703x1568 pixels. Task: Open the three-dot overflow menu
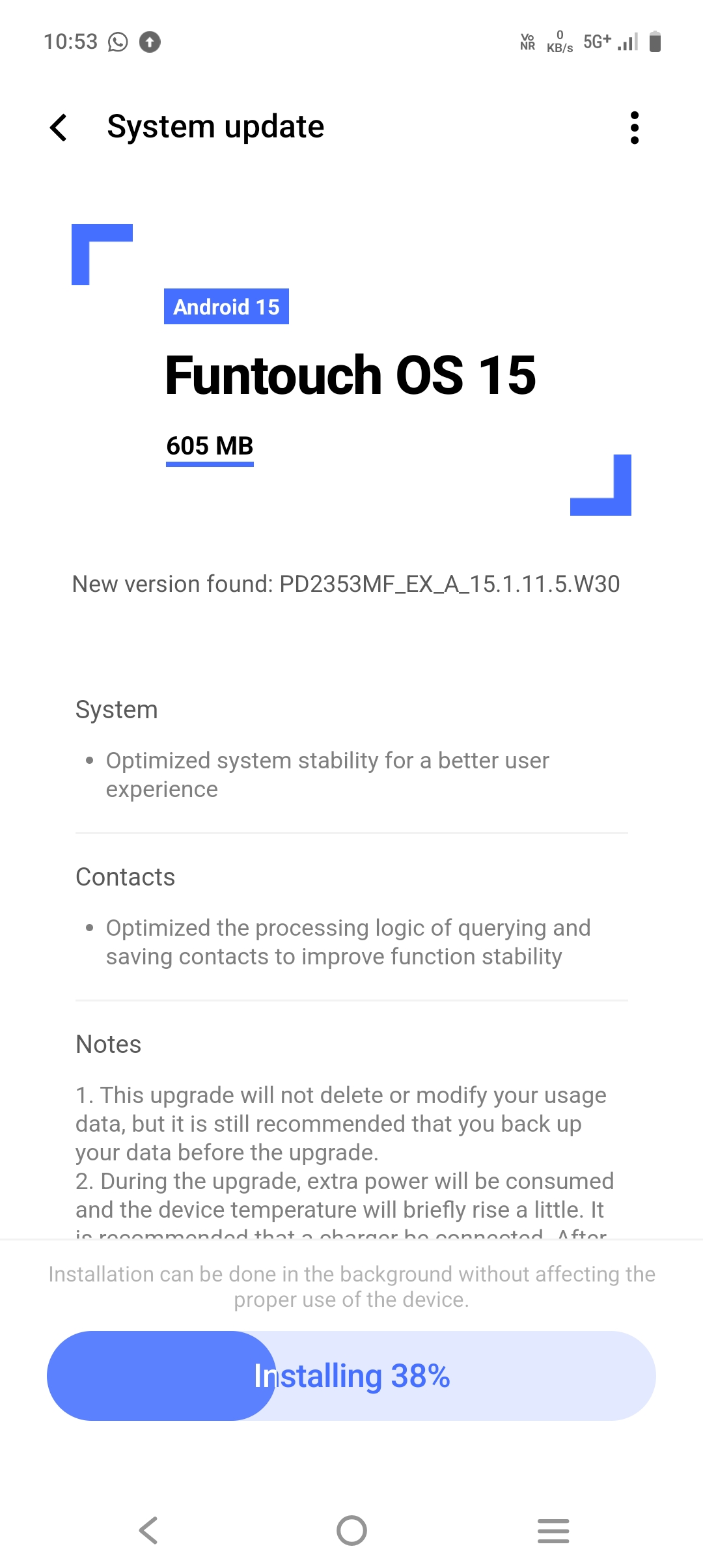point(635,127)
